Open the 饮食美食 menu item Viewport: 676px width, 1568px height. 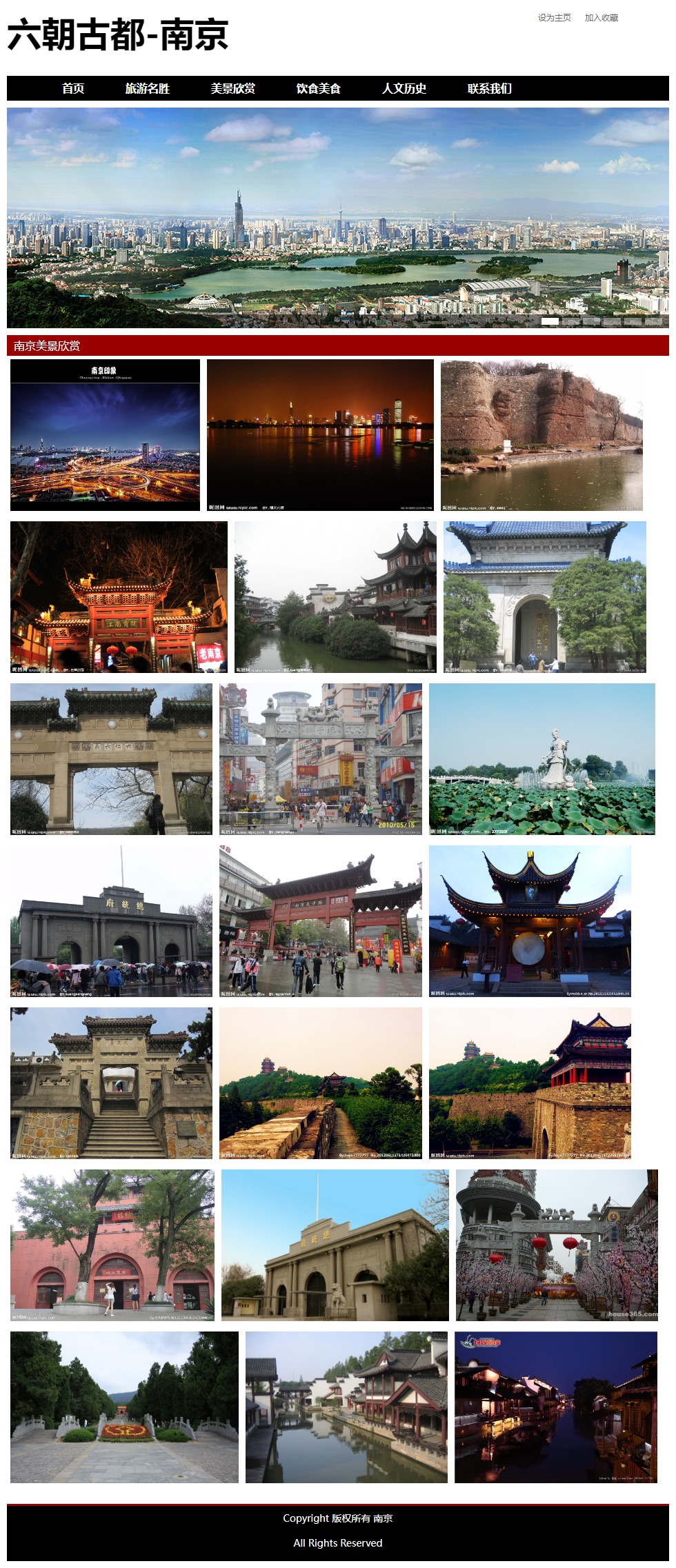coord(318,88)
